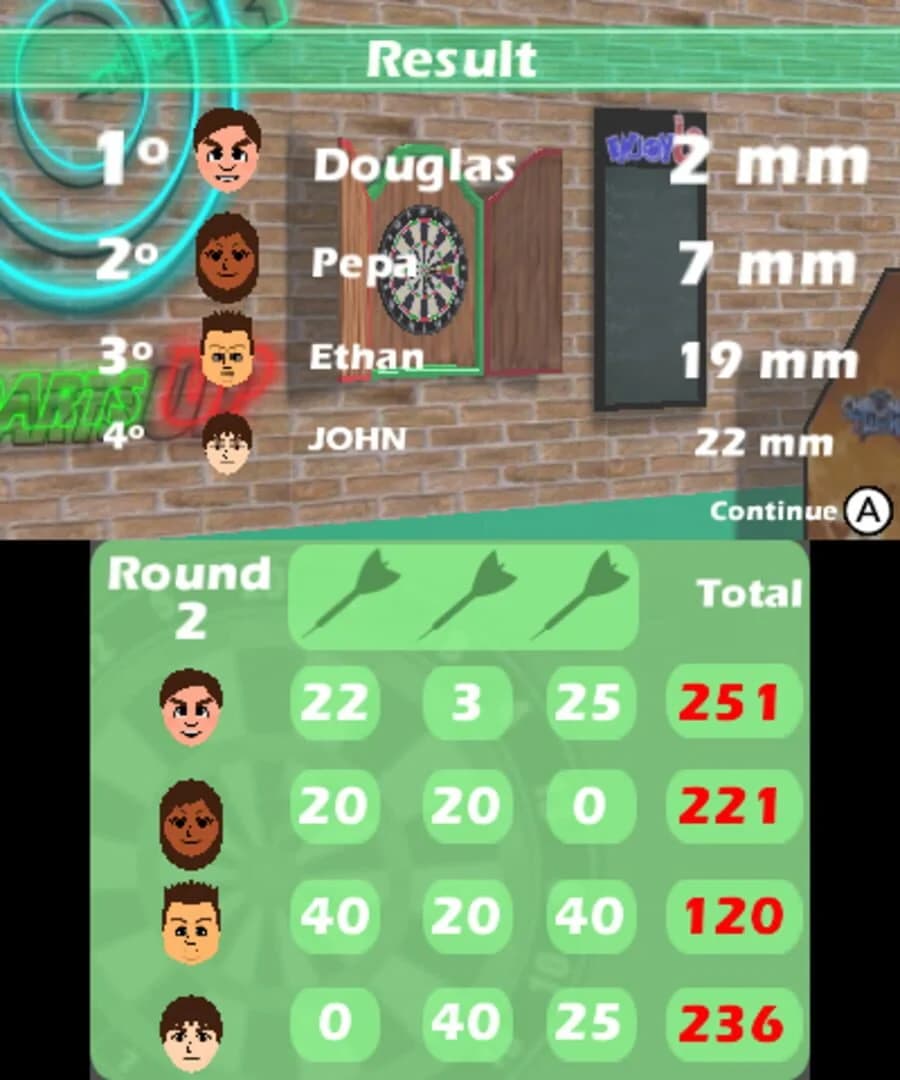Select the Result title banner
Viewport: 900px width, 1080px height.
pos(452,59)
